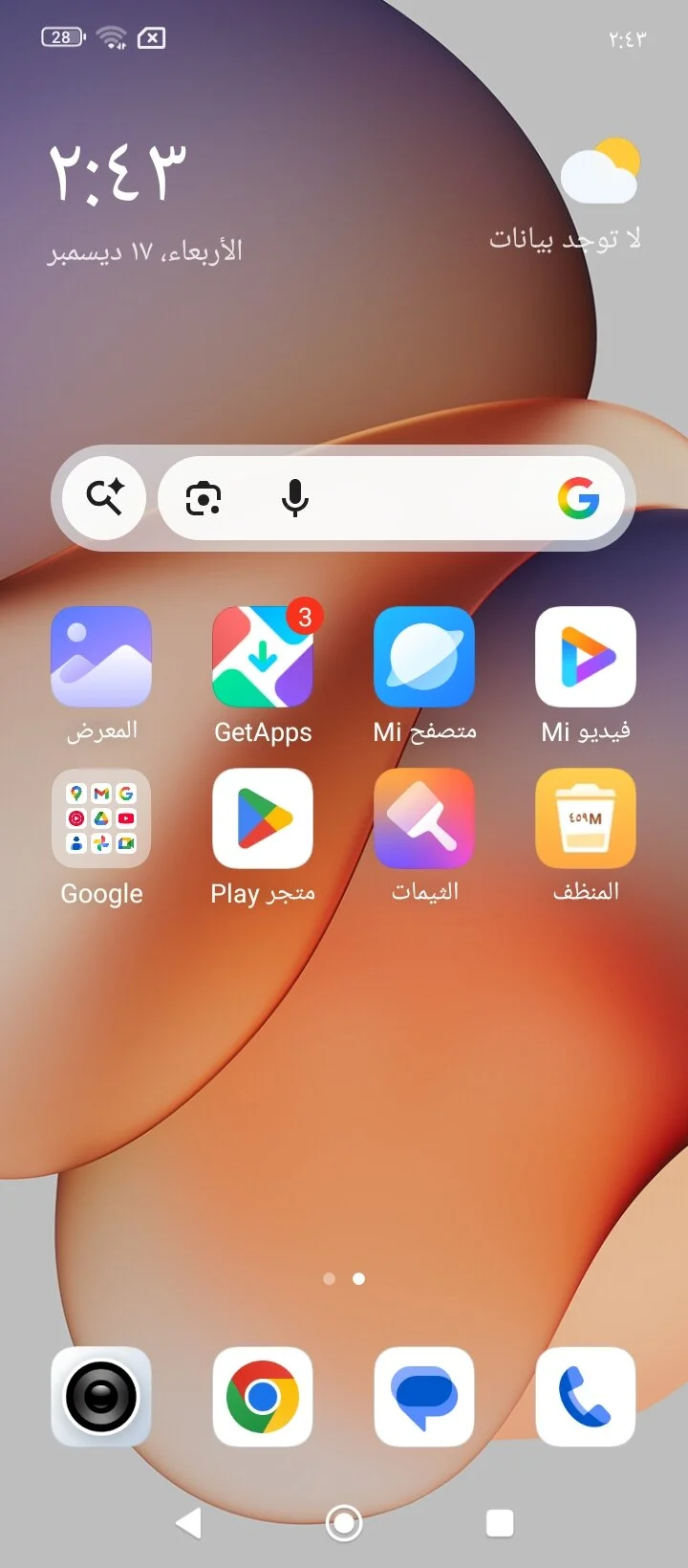The image size is (688, 1568).
Task: Open Chrome browser from the dock
Action: 263,1397
